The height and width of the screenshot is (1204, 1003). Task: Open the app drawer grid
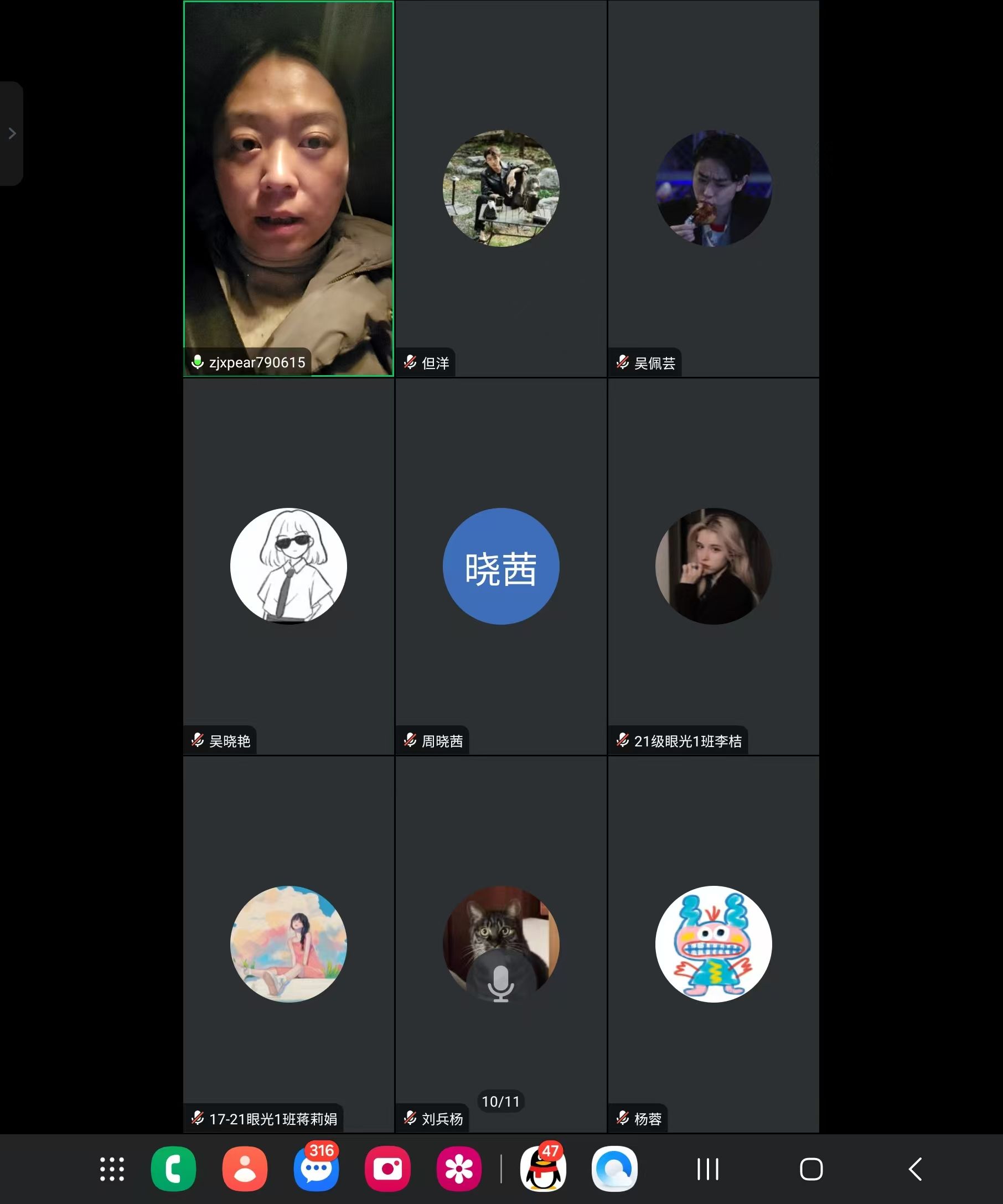pos(112,1169)
